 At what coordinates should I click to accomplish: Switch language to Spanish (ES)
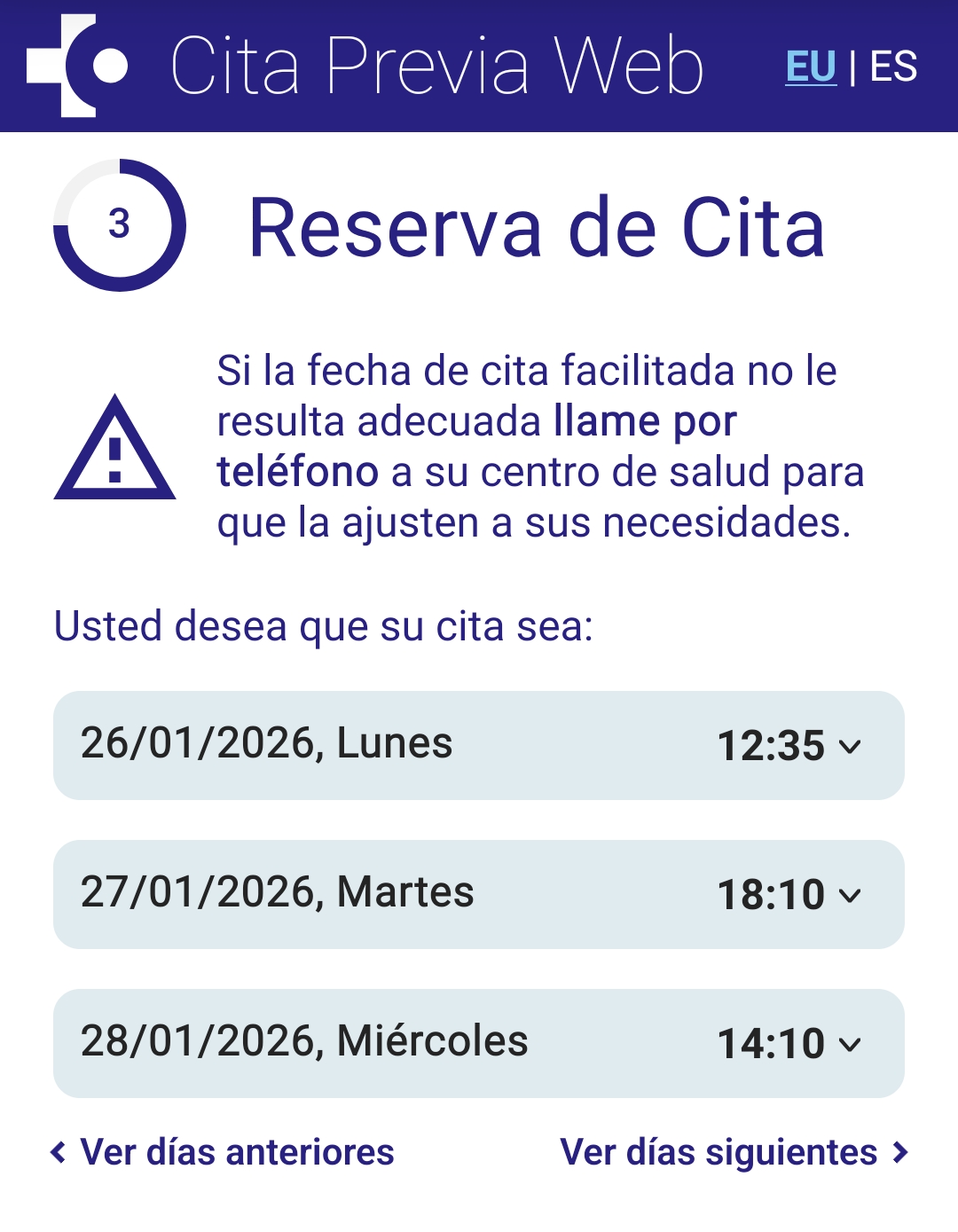[893, 67]
